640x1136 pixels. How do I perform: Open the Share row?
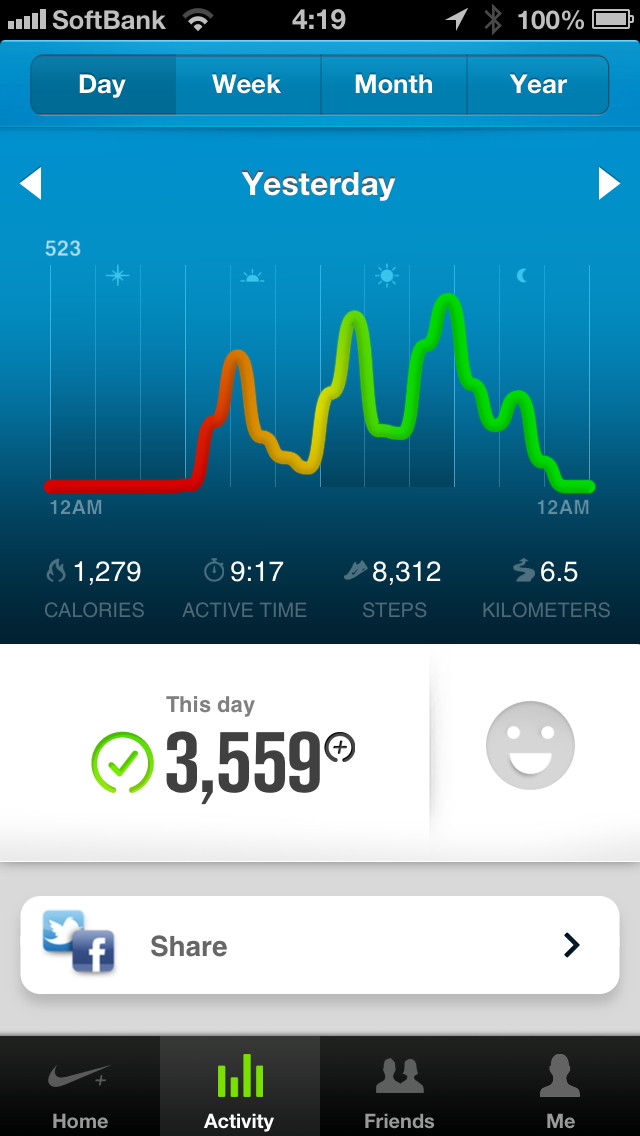(320, 945)
